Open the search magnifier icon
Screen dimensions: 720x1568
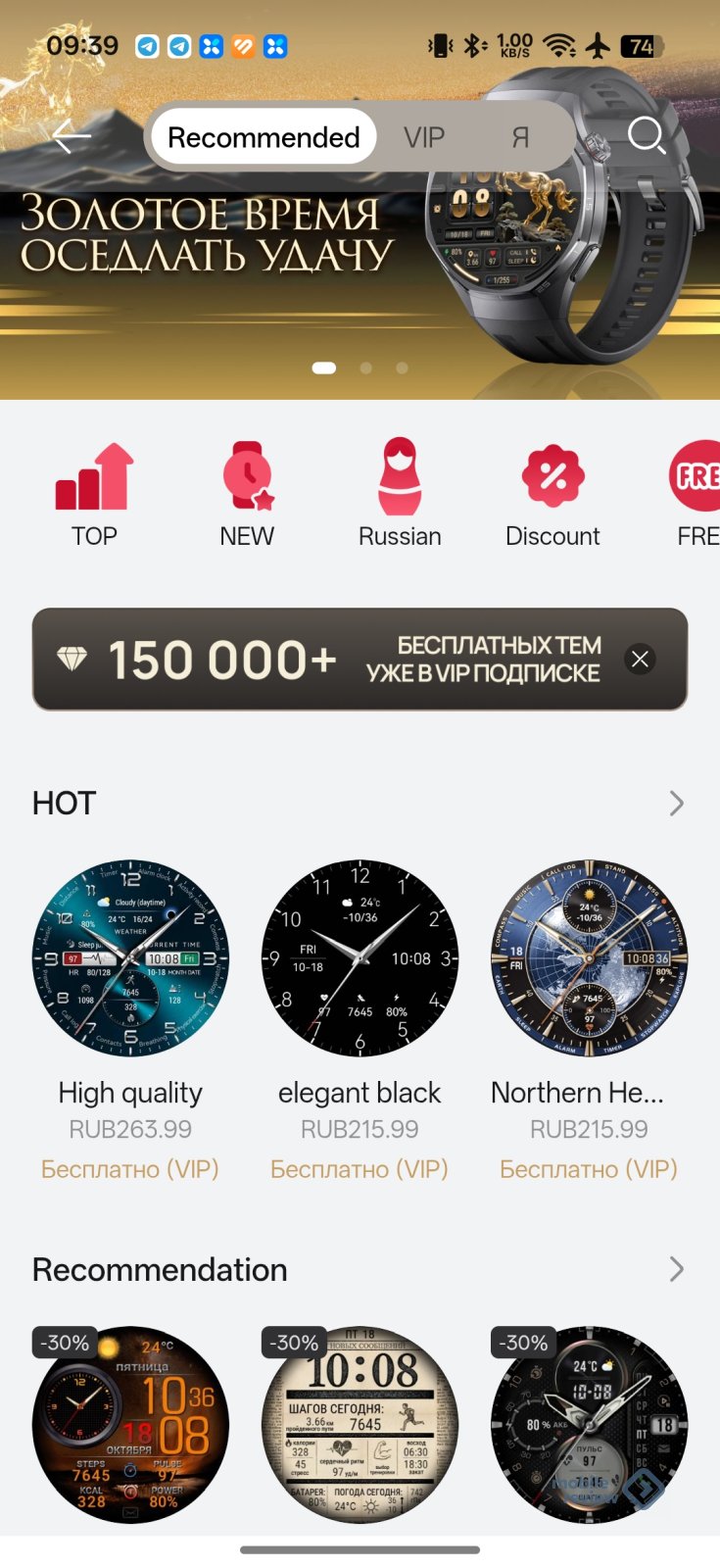(x=647, y=135)
